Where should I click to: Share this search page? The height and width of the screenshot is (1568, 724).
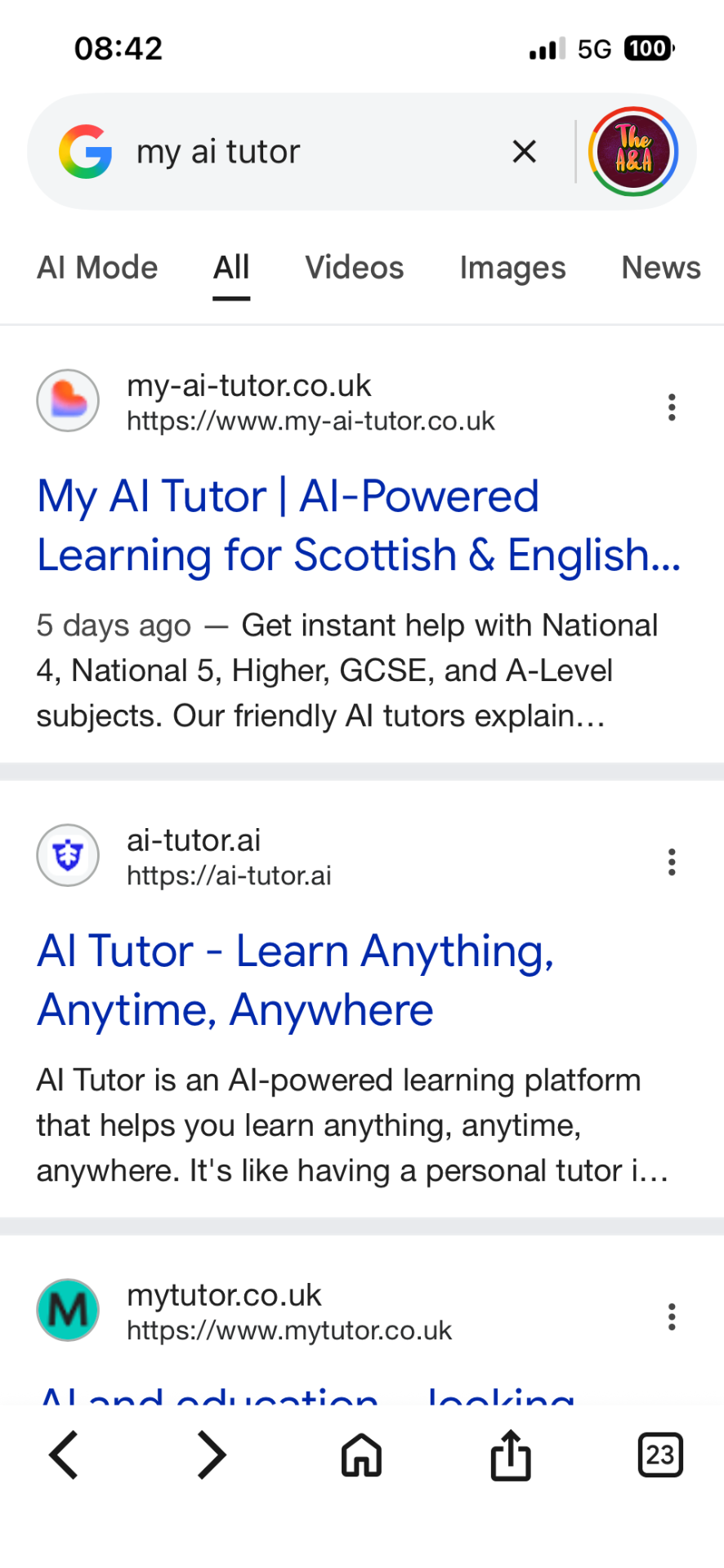511,1454
